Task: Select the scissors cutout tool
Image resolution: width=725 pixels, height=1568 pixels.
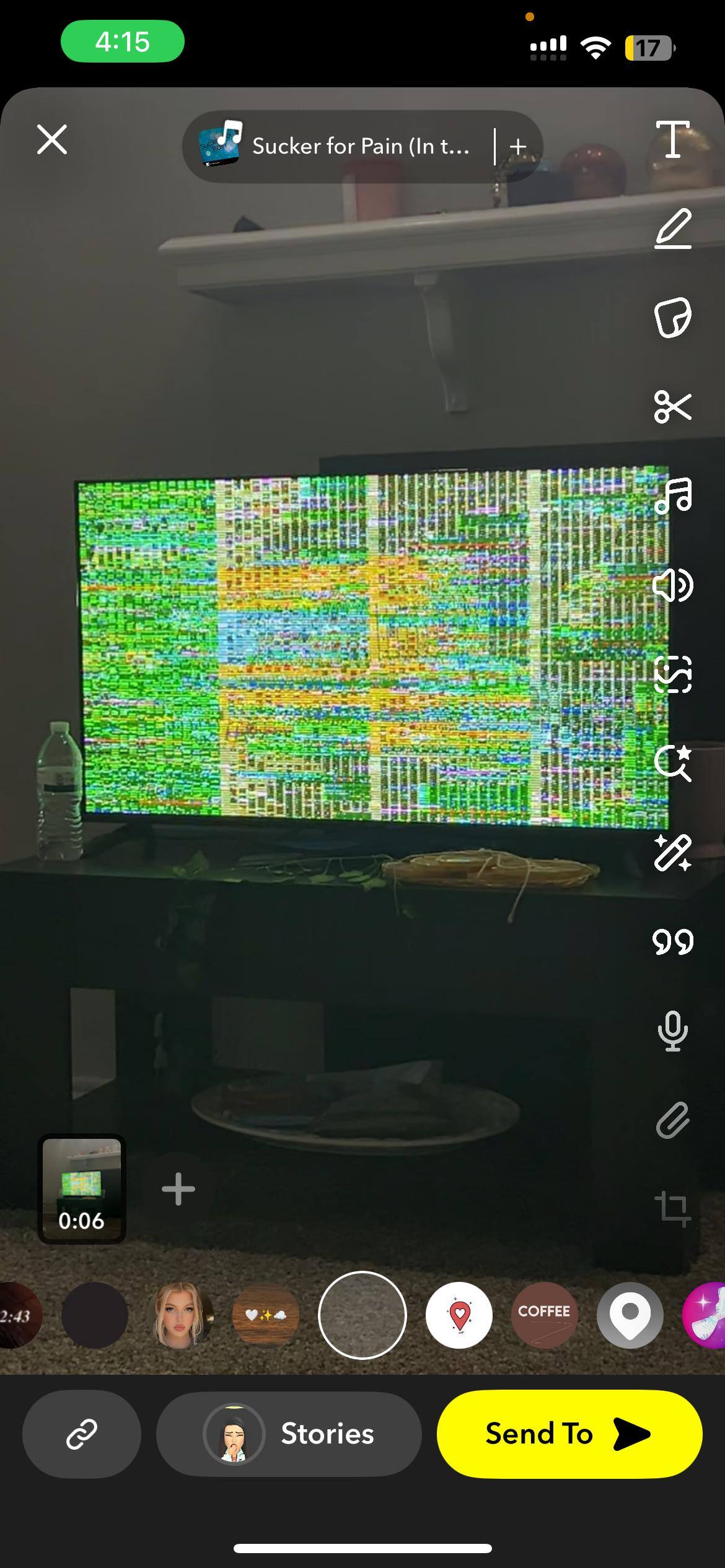Action: (x=673, y=407)
